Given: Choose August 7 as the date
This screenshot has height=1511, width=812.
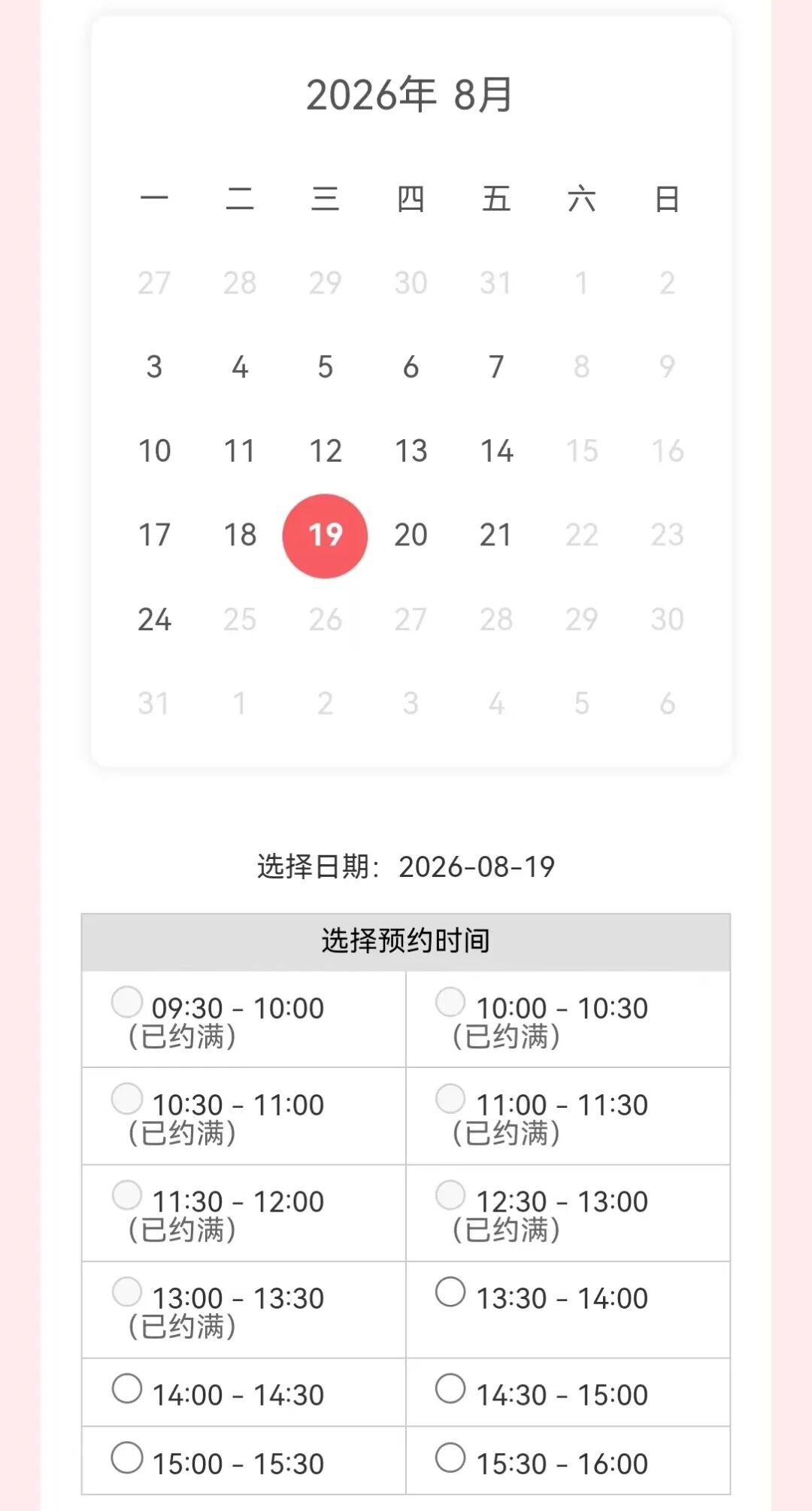Looking at the screenshot, I should pos(496,367).
